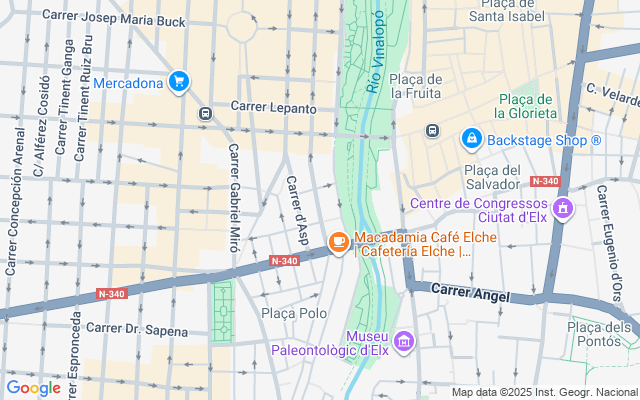
Task: Select the Museu Paleontològic d'Elx pin
Action: (x=404, y=343)
